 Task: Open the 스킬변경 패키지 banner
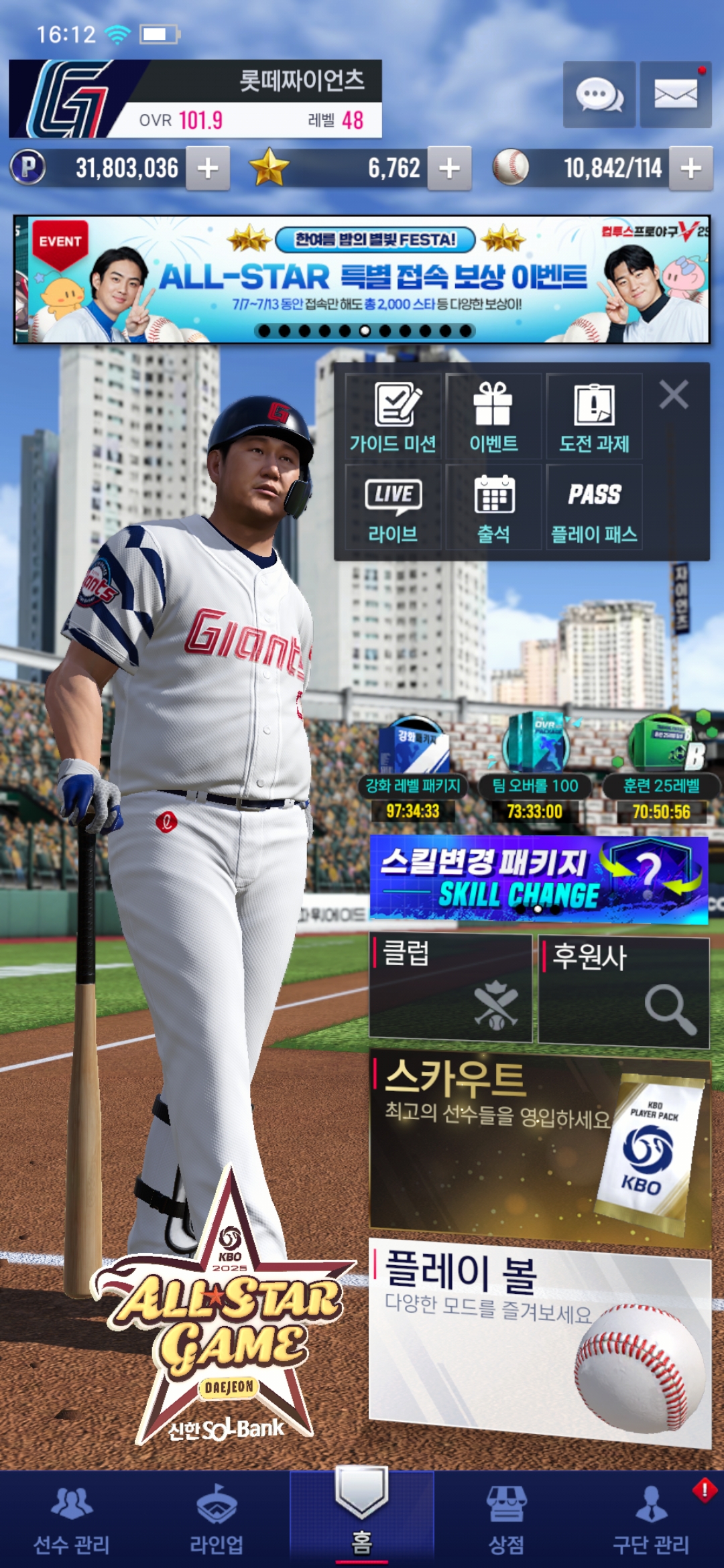tap(538, 879)
